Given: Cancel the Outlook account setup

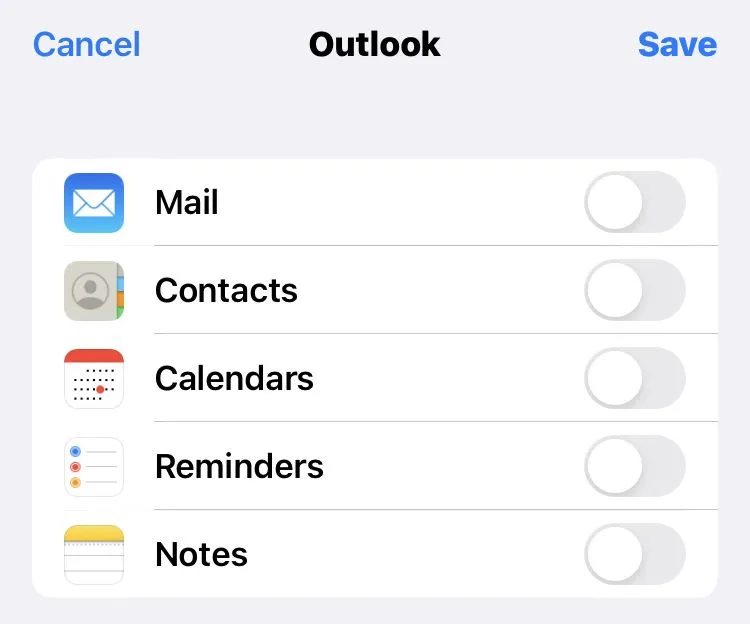Looking at the screenshot, I should [x=87, y=44].
